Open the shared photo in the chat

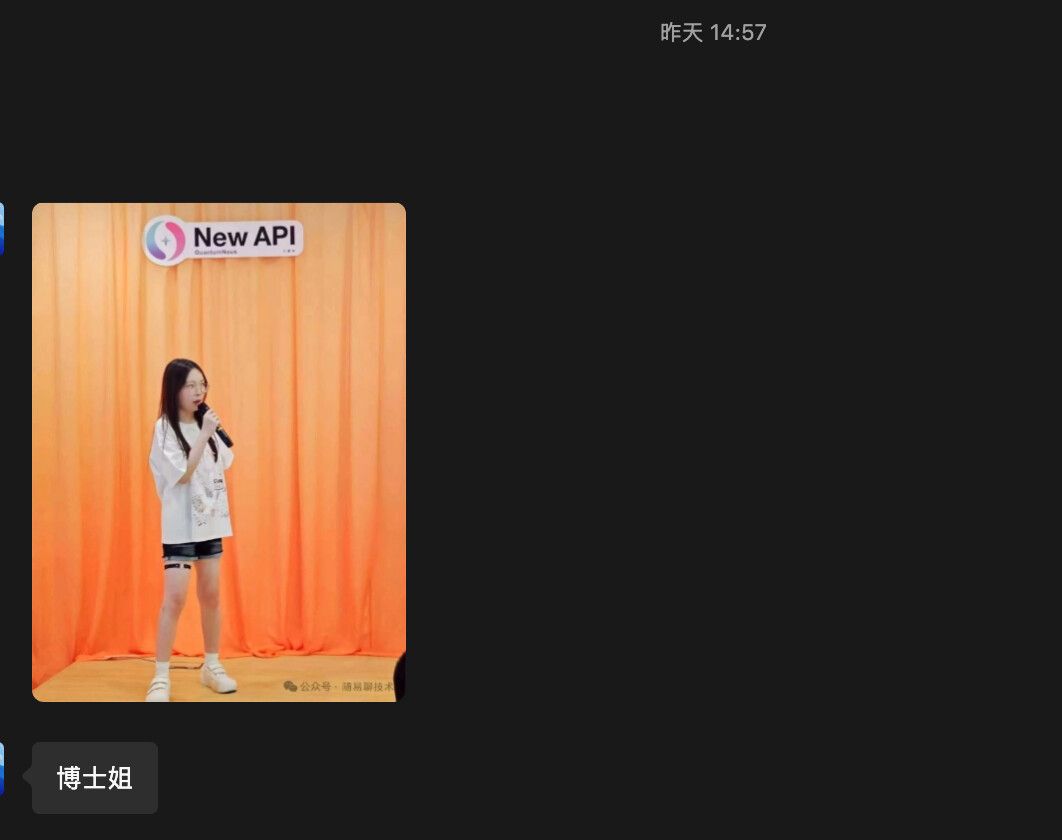click(x=219, y=452)
